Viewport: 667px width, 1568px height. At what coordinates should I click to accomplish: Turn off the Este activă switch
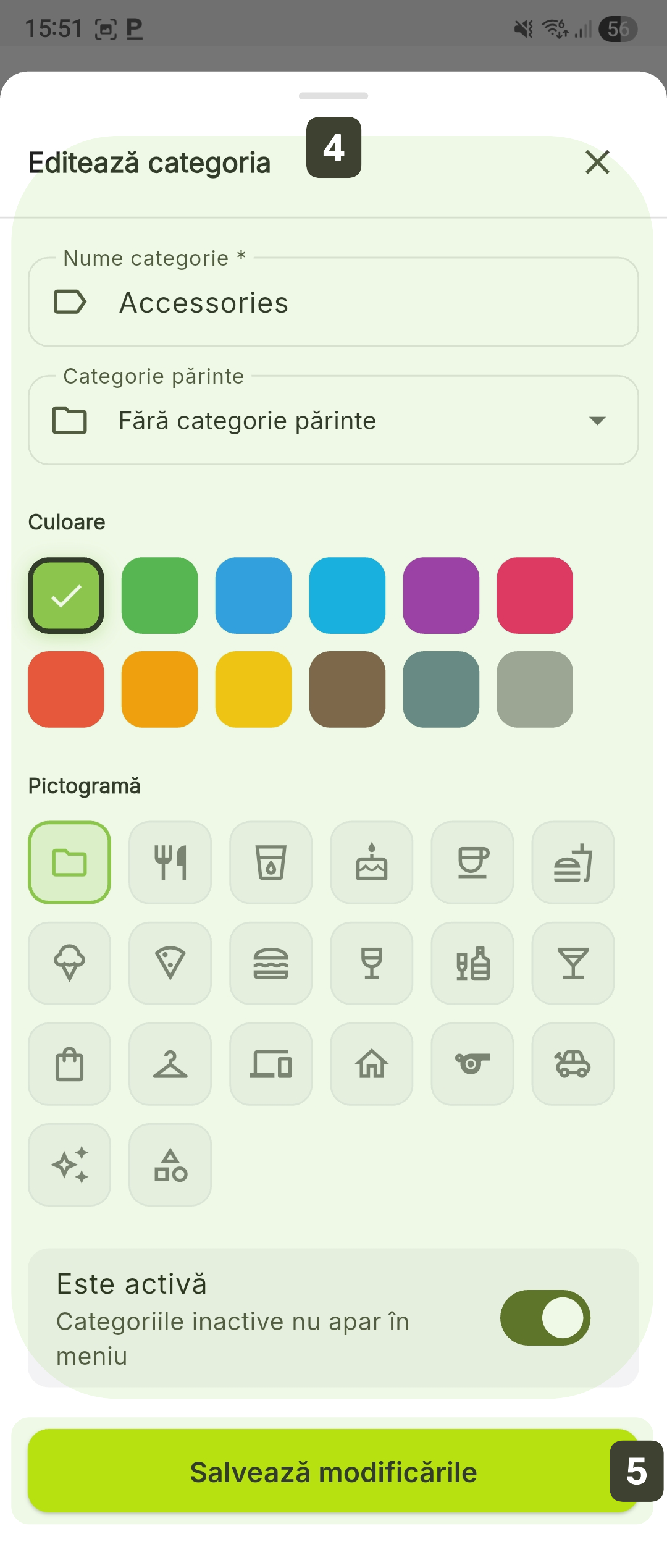[545, 1318]
